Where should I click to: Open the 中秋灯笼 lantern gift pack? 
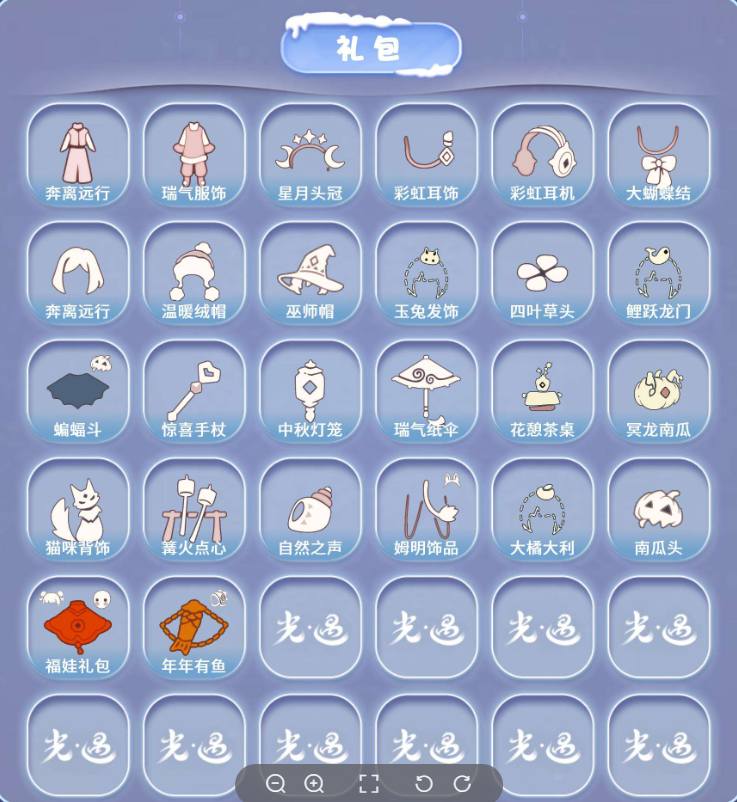[x=310, y=390]
